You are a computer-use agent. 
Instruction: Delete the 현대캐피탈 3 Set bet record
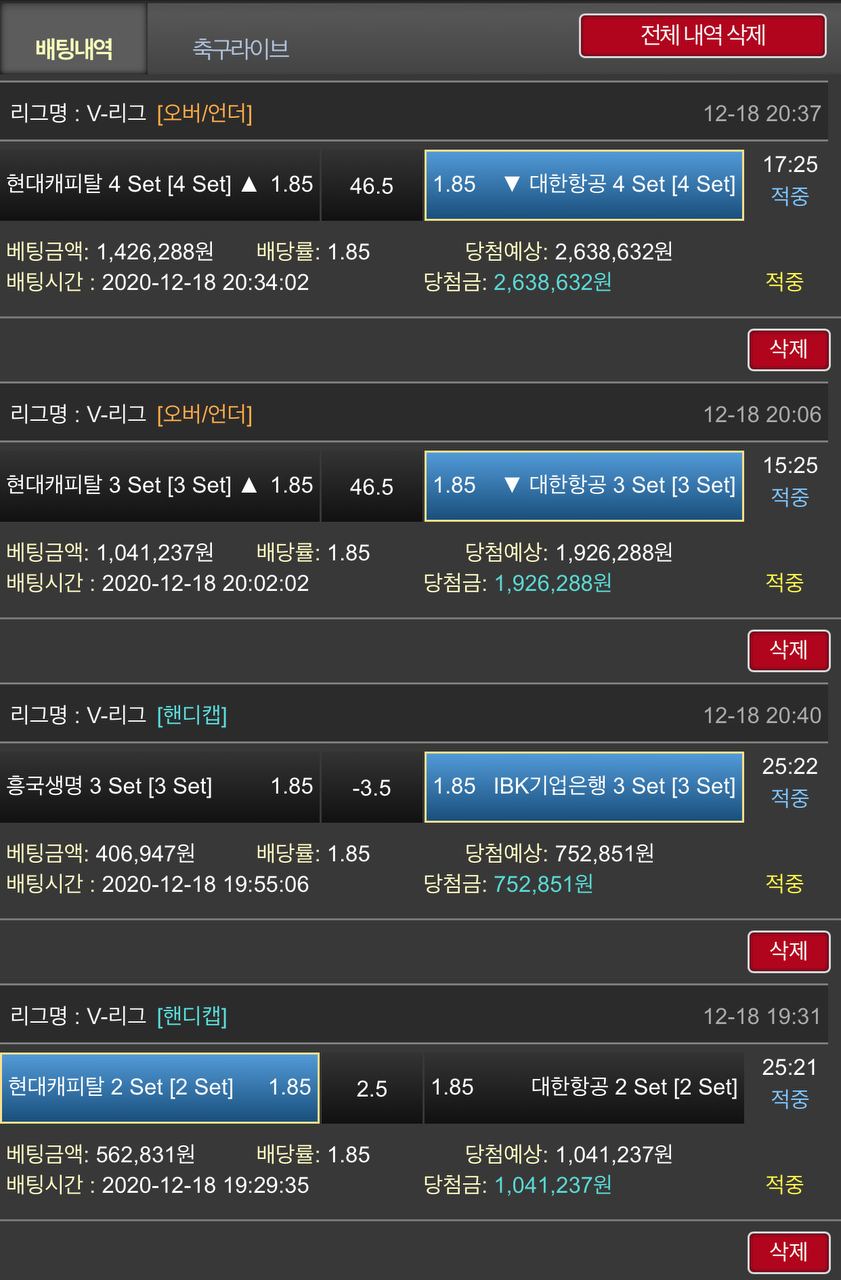coord(788,650)
